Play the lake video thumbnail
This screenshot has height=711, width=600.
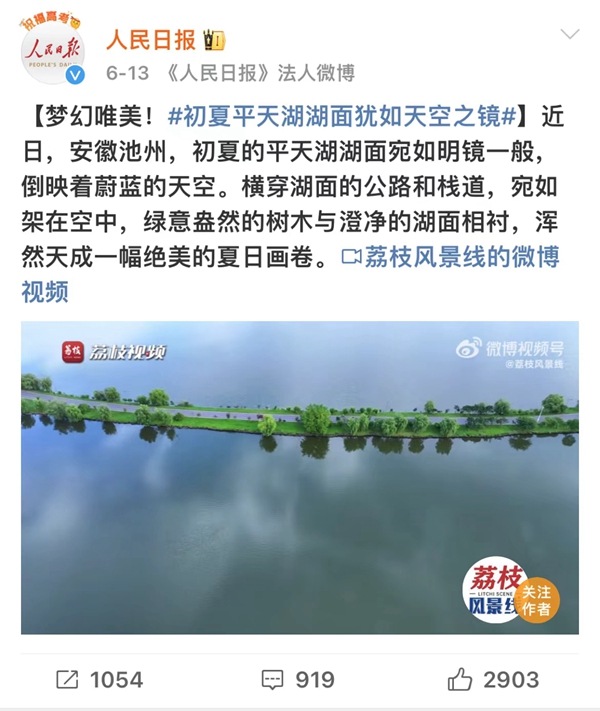[299, 478]
